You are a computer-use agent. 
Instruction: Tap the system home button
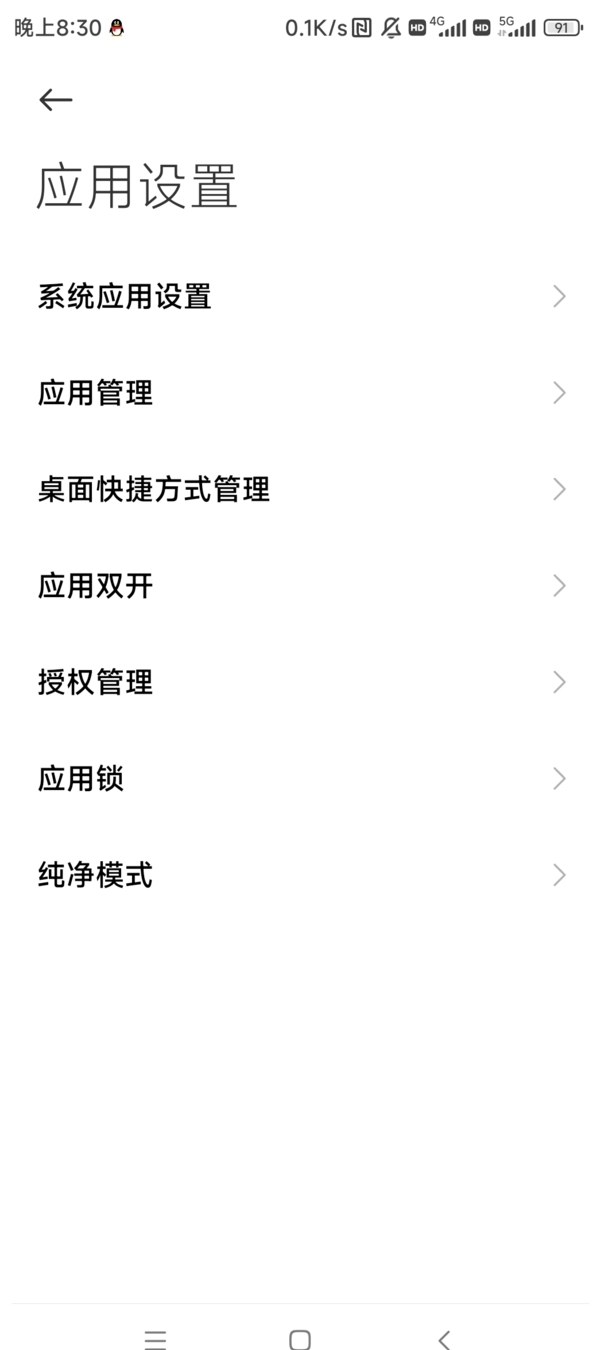(300, 1339)
